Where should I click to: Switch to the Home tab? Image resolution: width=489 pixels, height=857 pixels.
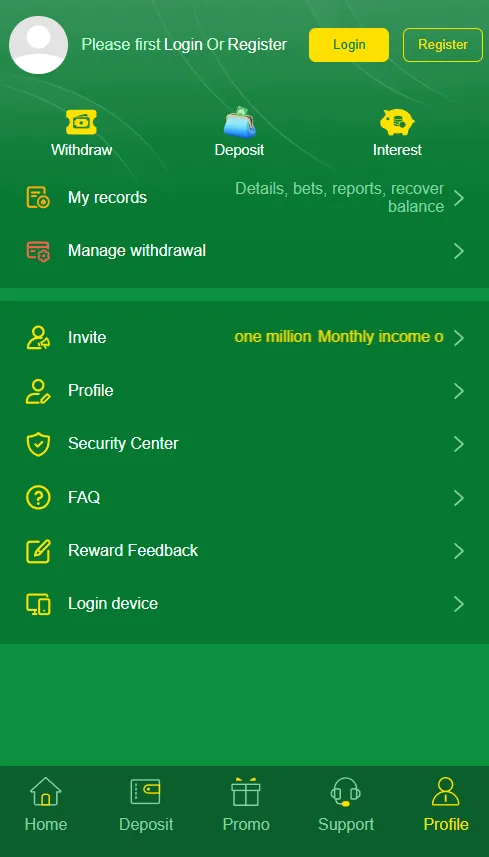coord(46,805)
